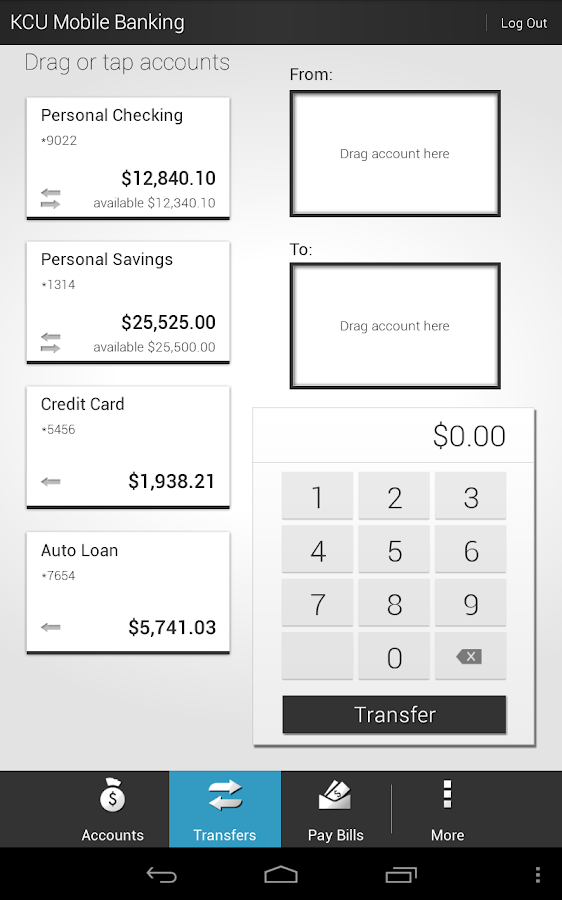This screenshot has height=900, width=562.
Task: Tap the To account drop box
Action: tap(395, 326)
